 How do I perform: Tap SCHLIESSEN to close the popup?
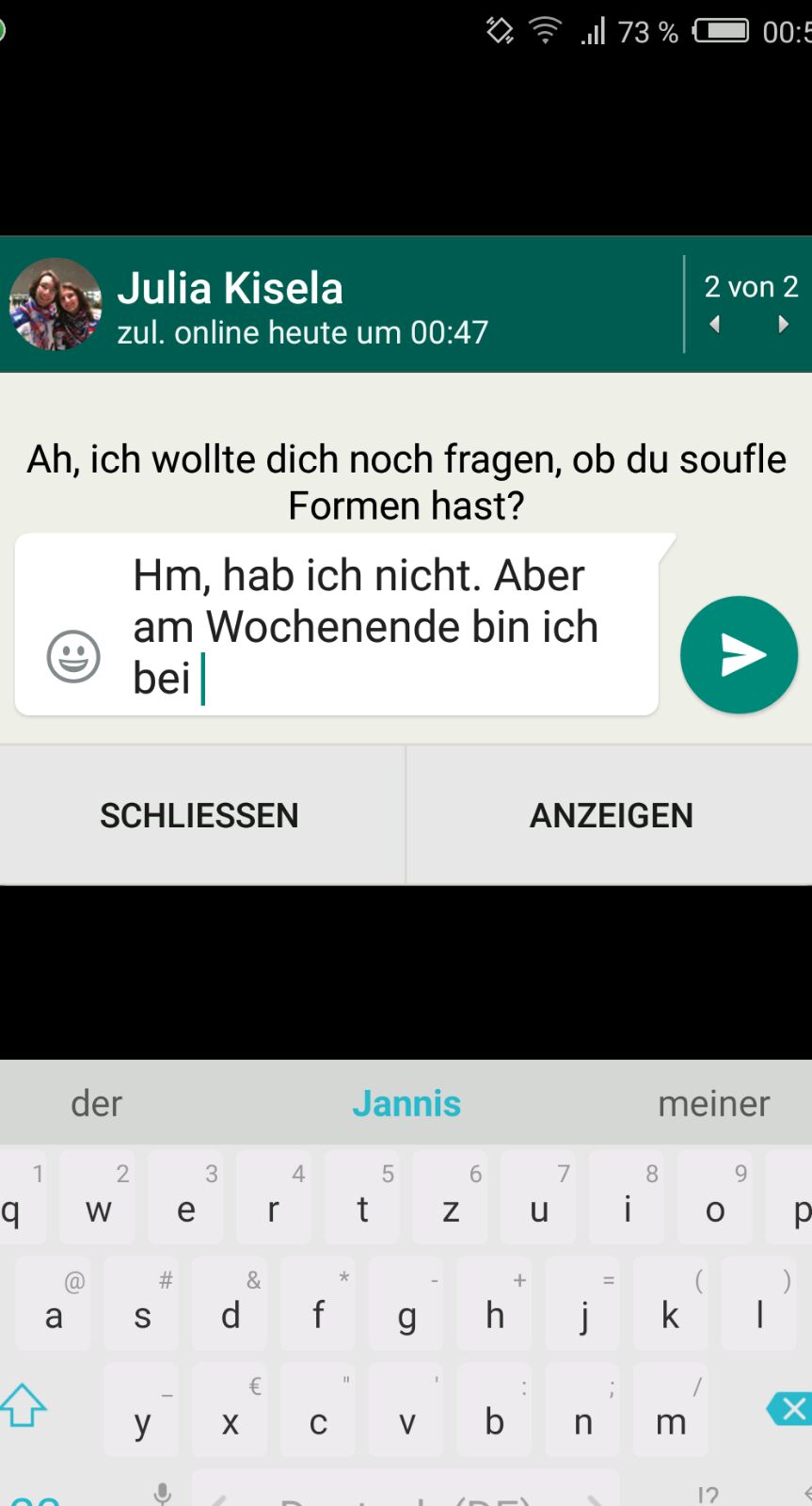[x=199, y=815]
